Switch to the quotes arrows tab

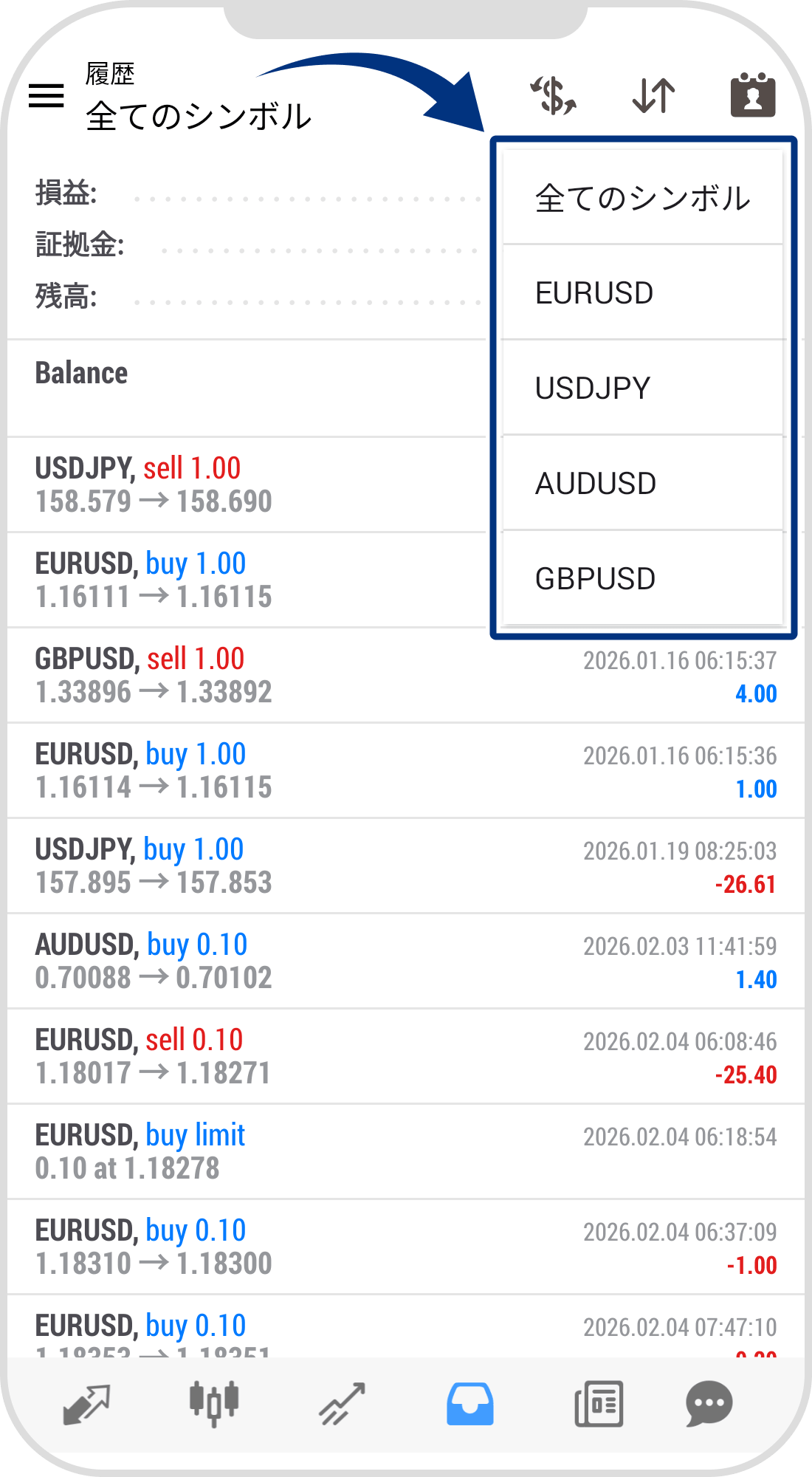tap(86, 1403)
